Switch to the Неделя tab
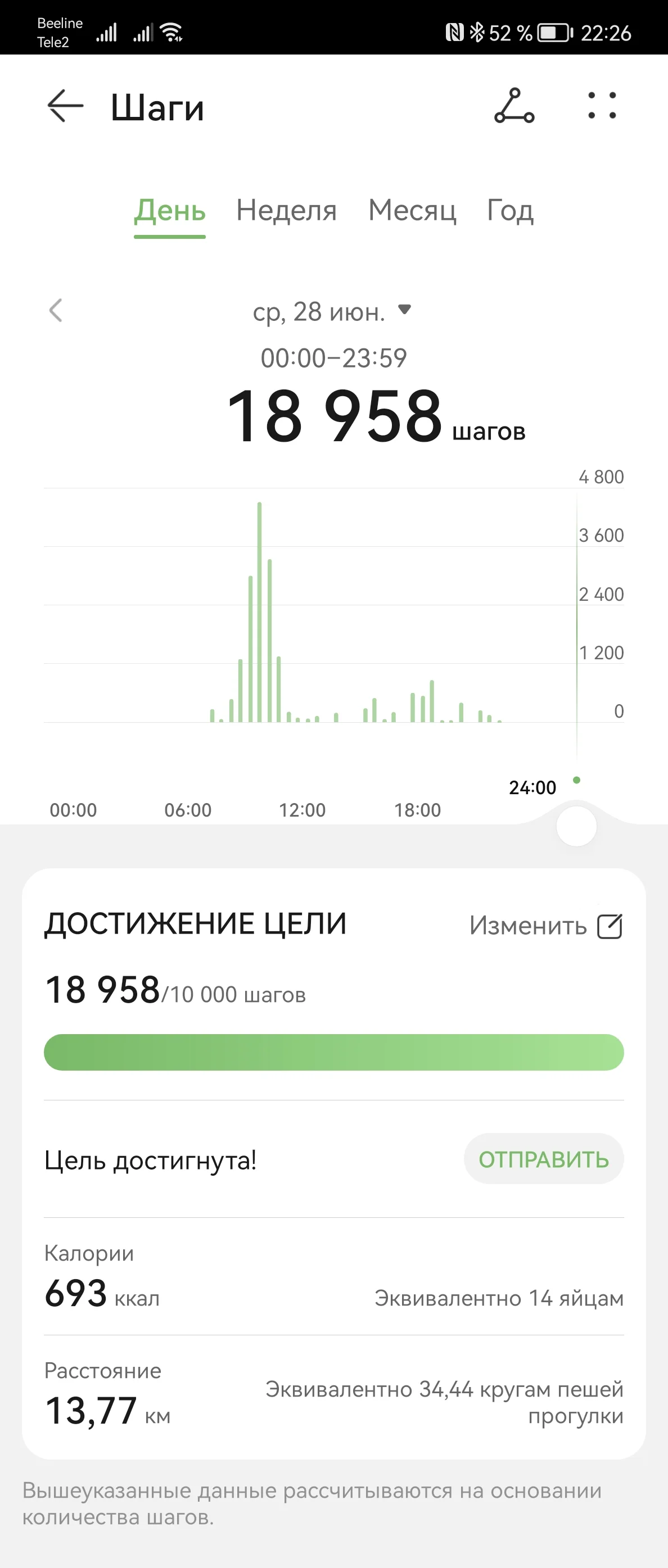The width and height of the screenshot is (668, 1568). pos(286,211)
